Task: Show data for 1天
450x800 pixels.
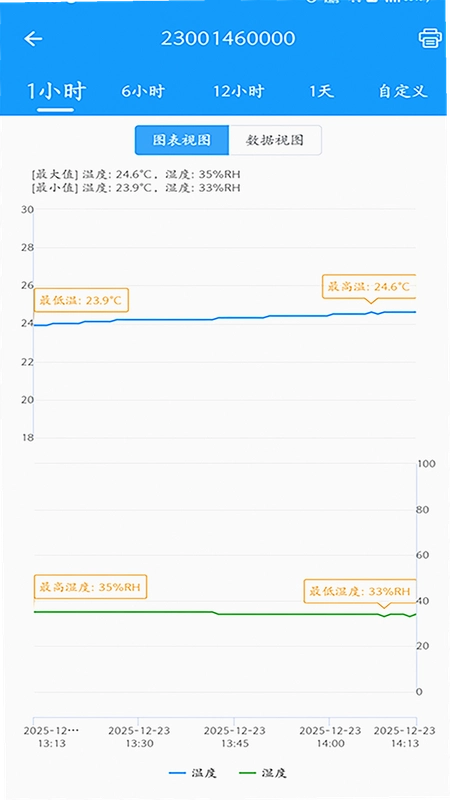Action: 321,91
